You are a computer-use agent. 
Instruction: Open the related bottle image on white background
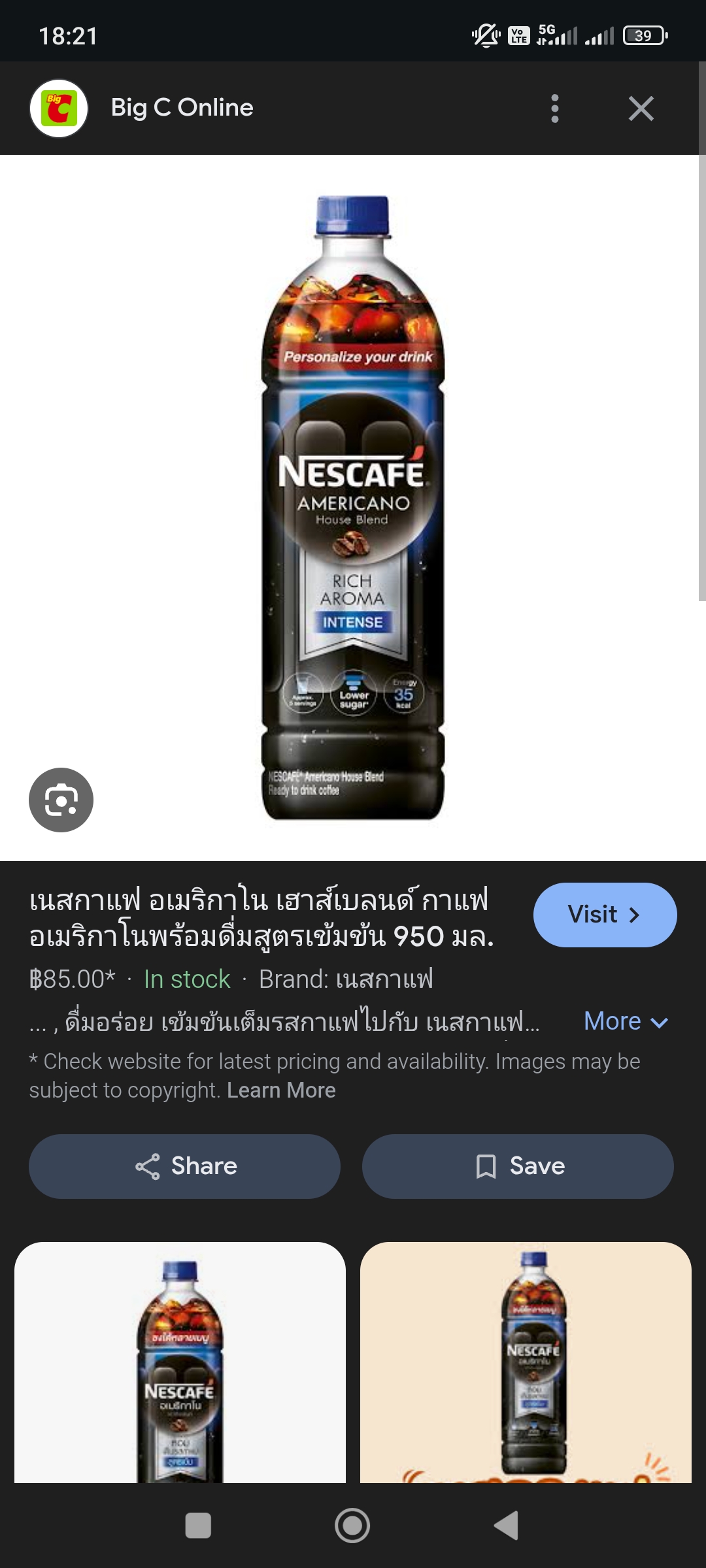click(180, 1362)
